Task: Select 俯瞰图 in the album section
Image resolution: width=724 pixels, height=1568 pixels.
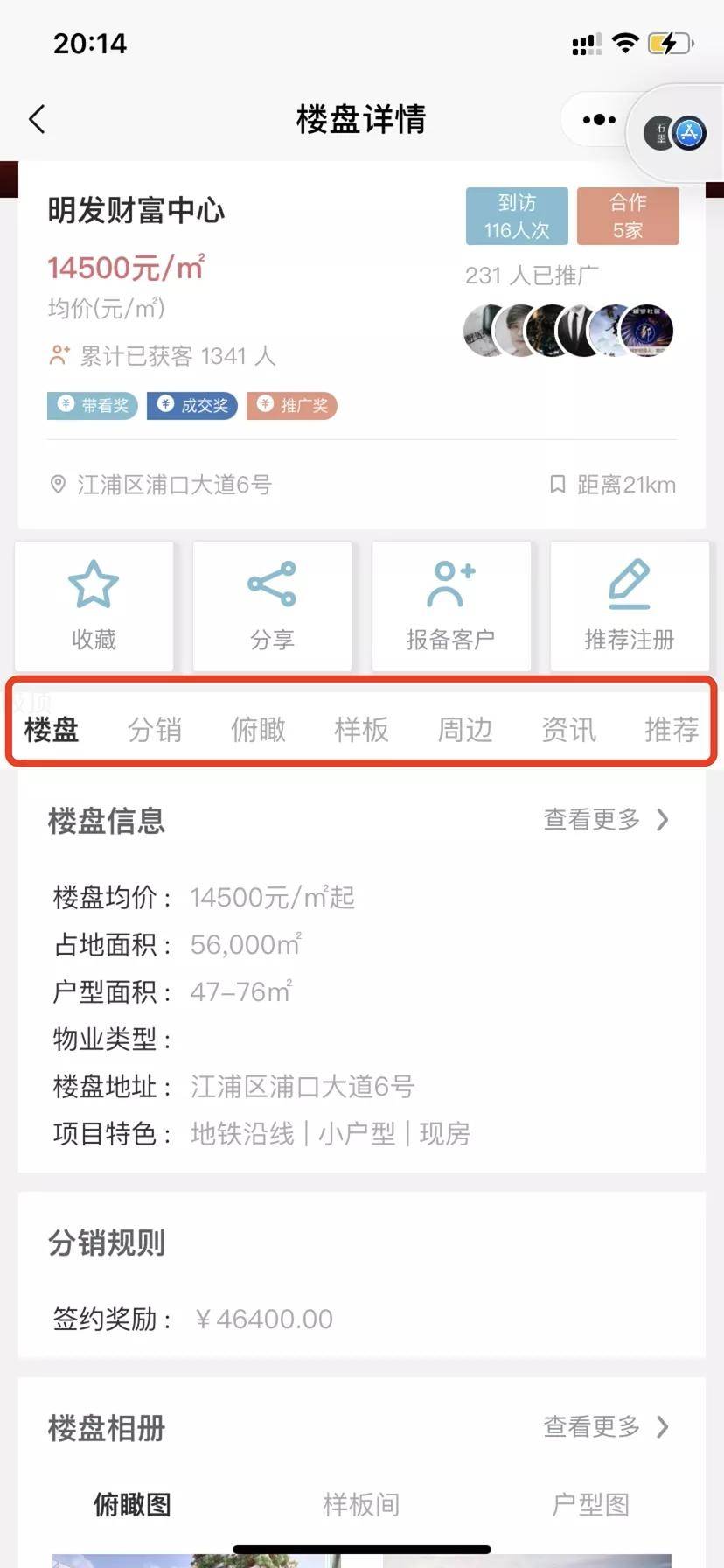Action: (x=133, y=1504)
